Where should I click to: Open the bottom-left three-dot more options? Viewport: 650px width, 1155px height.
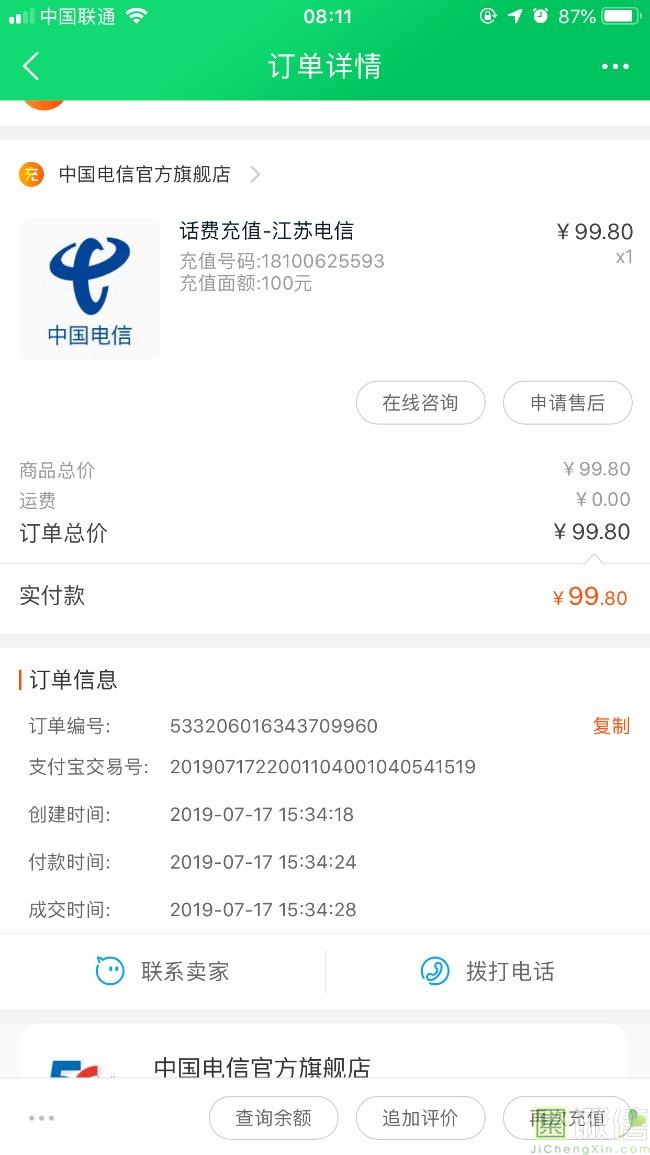41,1118
